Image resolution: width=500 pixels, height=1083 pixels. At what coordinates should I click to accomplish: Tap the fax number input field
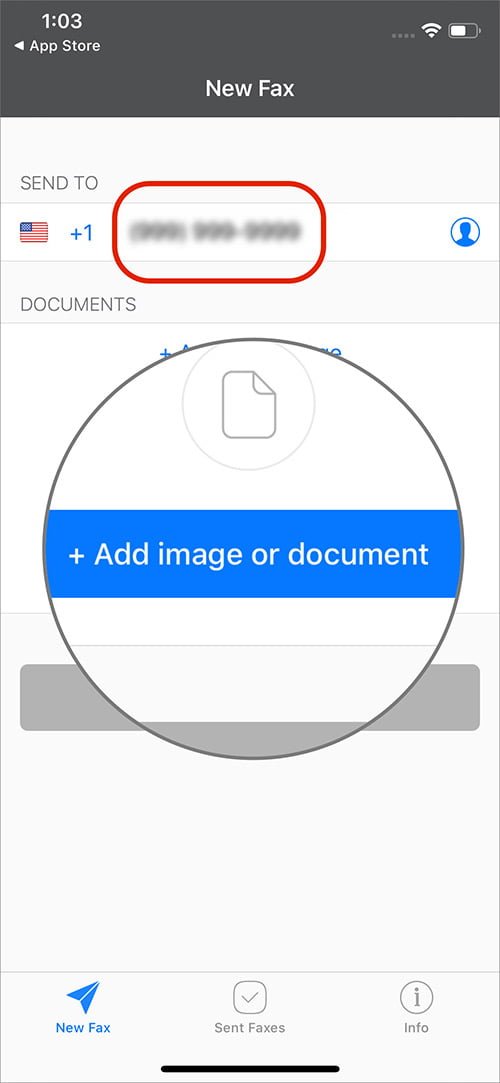coord(215,232)
